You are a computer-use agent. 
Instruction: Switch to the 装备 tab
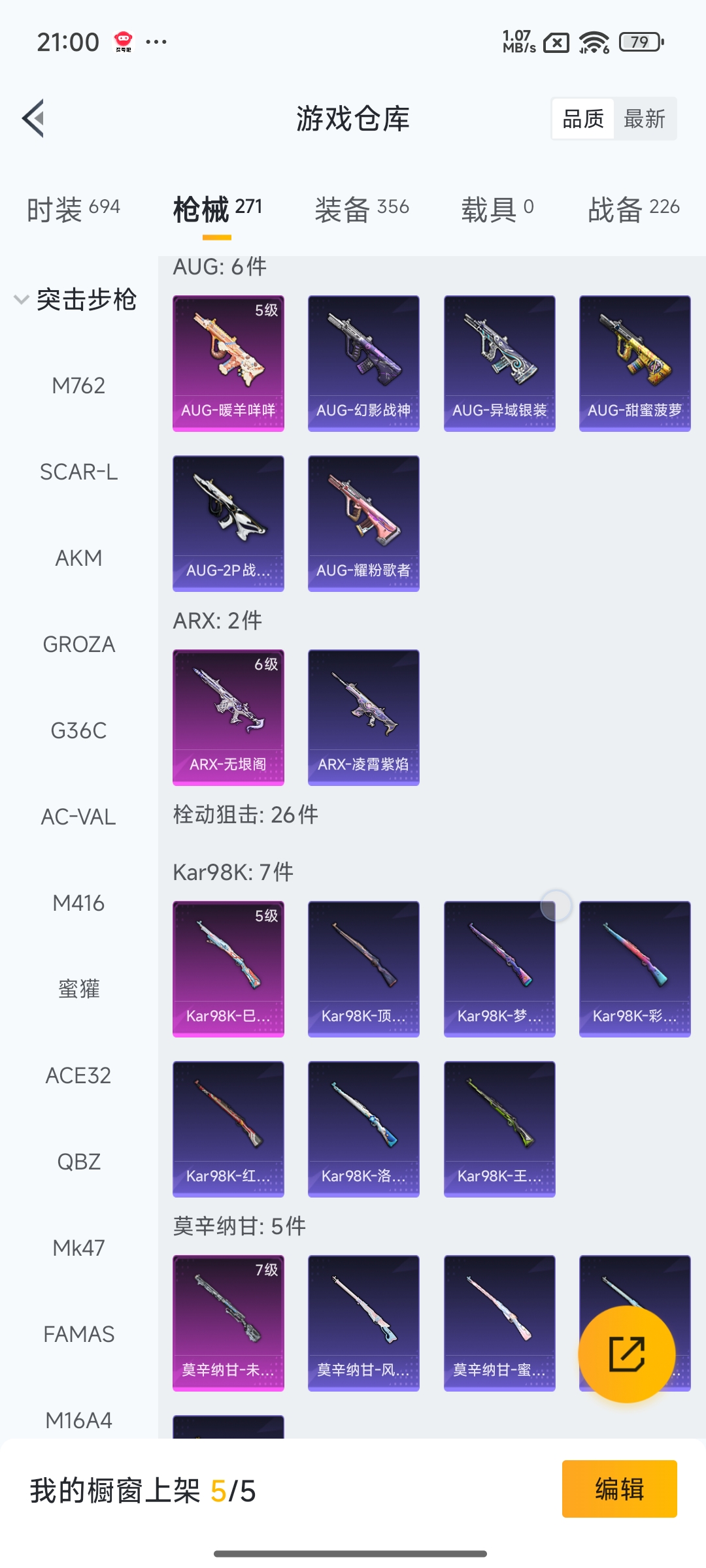pyautogui.click(x=361, y=209)
